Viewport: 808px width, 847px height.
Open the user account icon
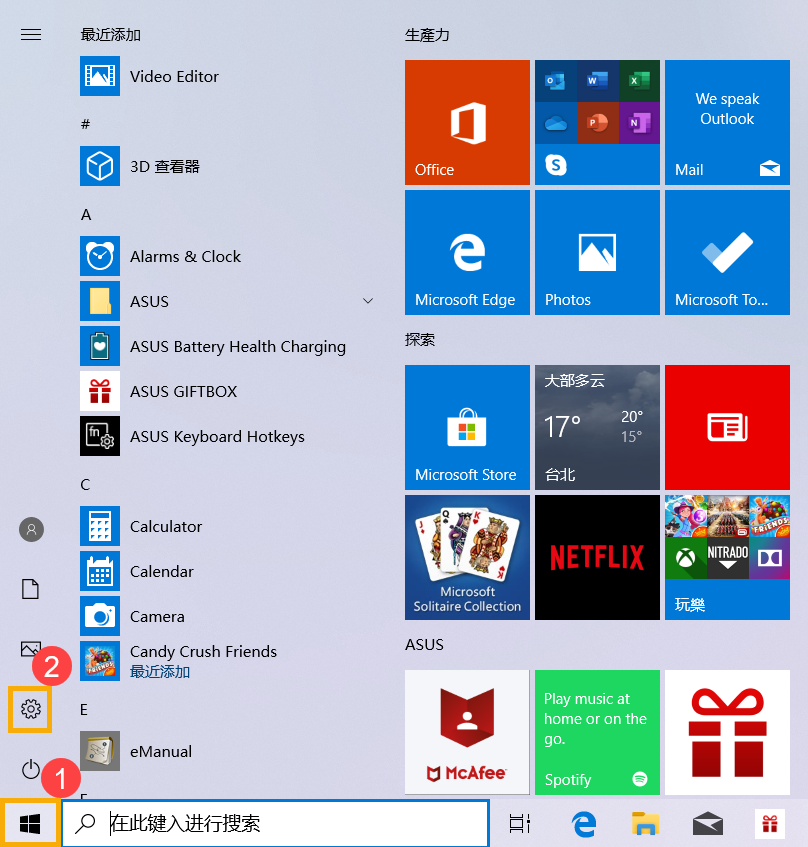[x=31, y=529]
